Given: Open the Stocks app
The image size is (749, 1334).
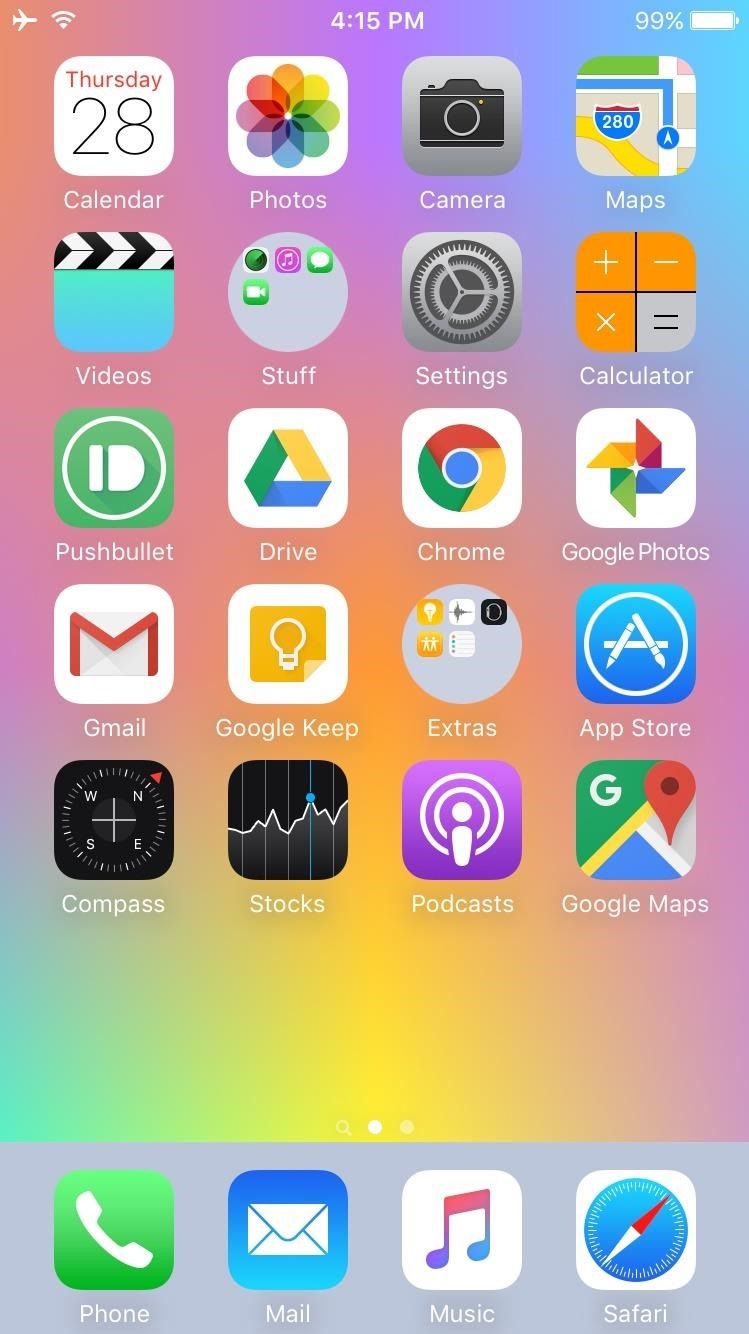Looking at the screenshot, I should pos(287,819).
